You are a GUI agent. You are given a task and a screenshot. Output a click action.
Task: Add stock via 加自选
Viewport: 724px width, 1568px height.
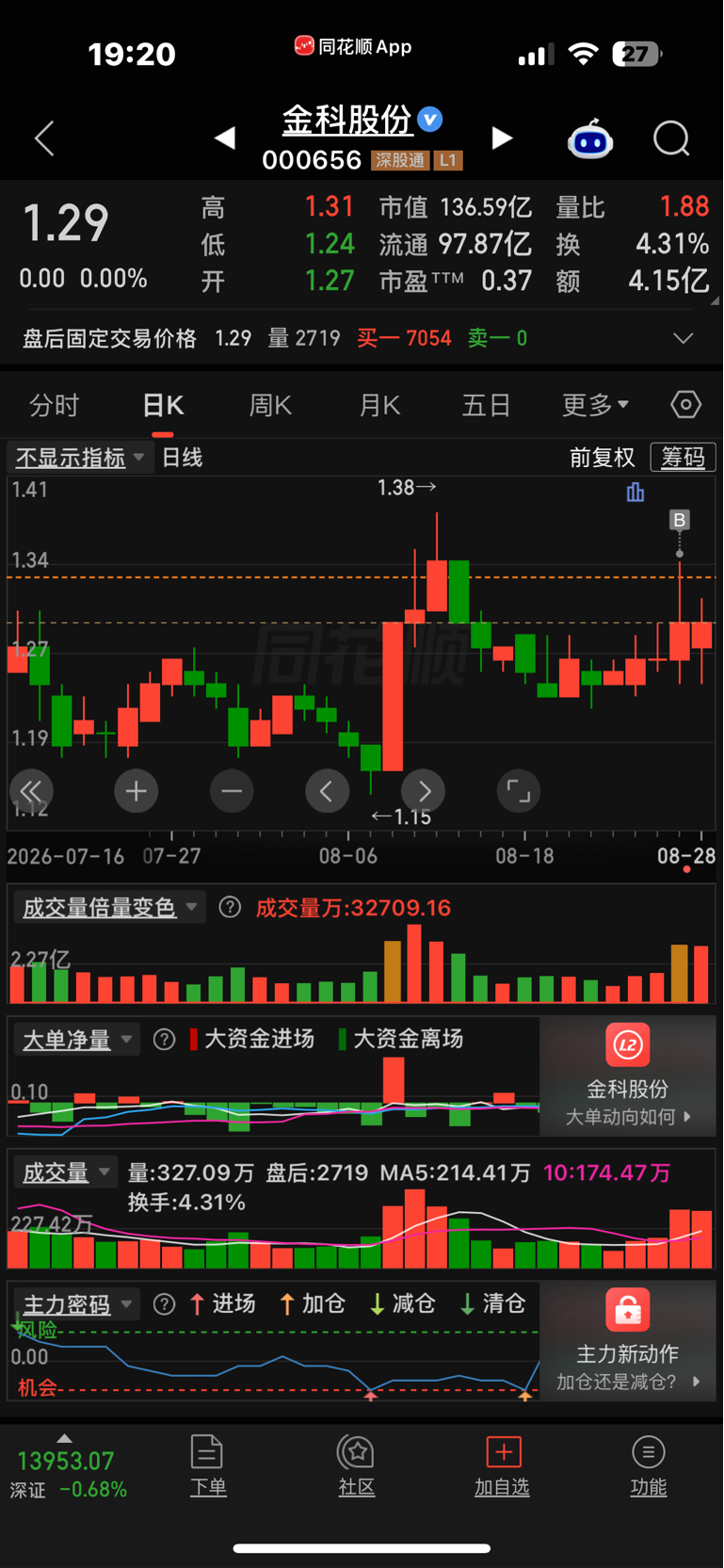coord(502,1465)
